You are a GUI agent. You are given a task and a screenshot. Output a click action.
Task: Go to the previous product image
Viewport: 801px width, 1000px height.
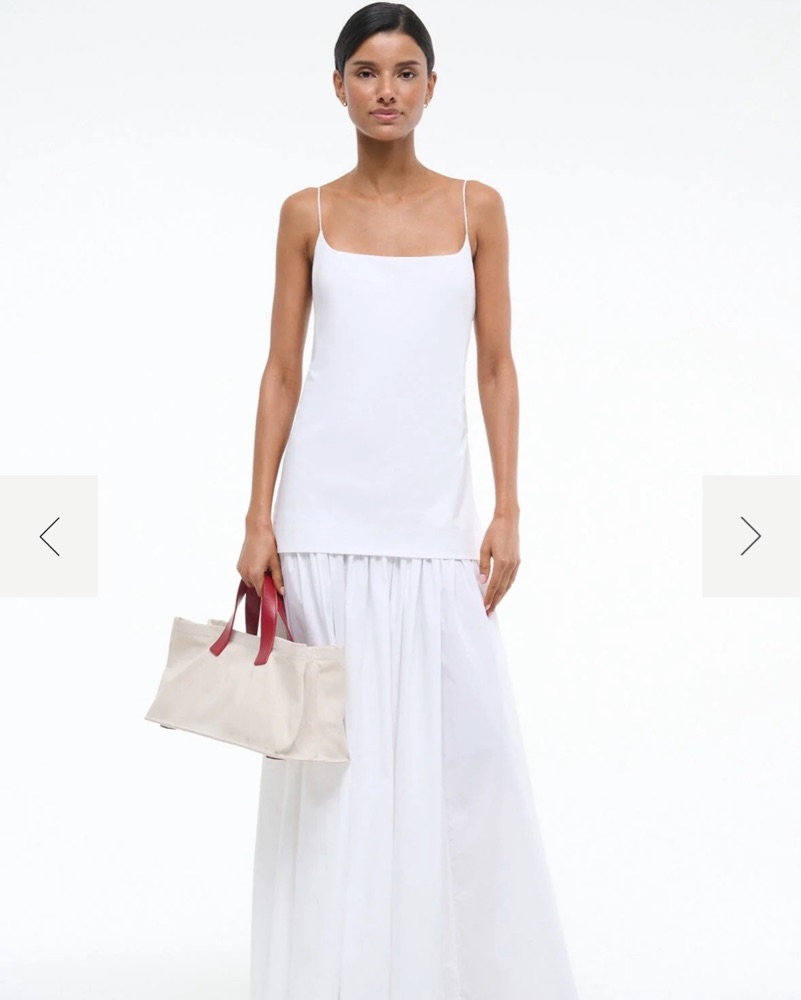[x=49, y=536]
